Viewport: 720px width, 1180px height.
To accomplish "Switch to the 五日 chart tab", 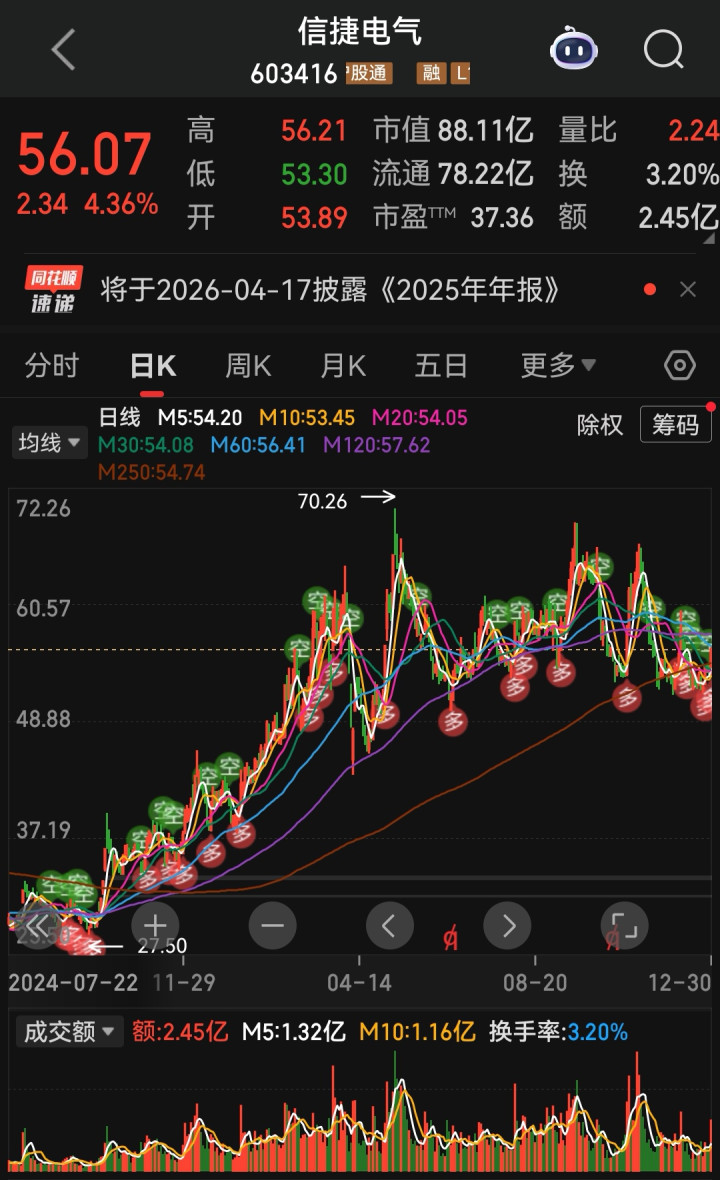I will point(441,366).
